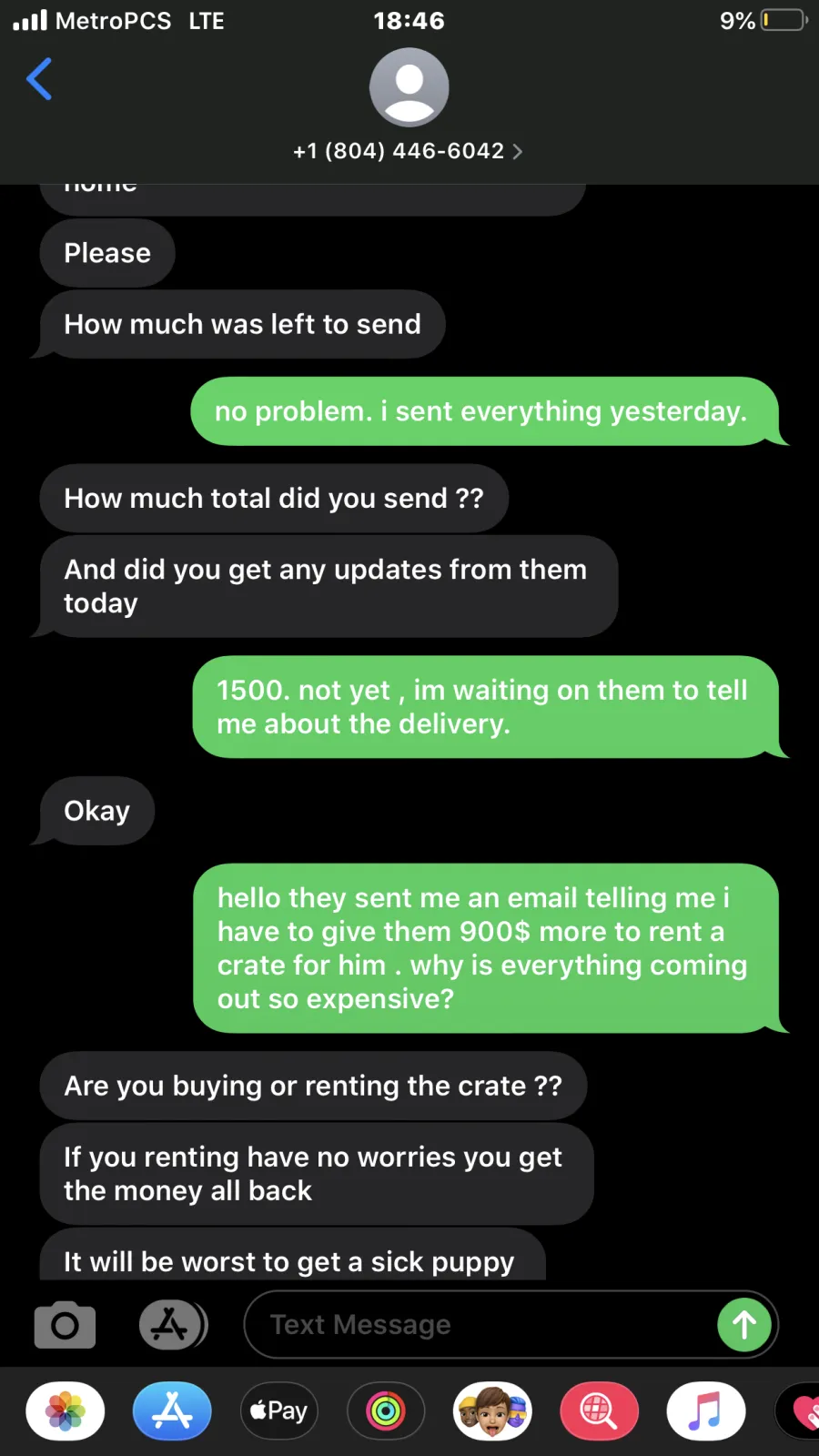Send the message with the green arrow
This screenshot has height=1456, width=819.
point(744,1325)
